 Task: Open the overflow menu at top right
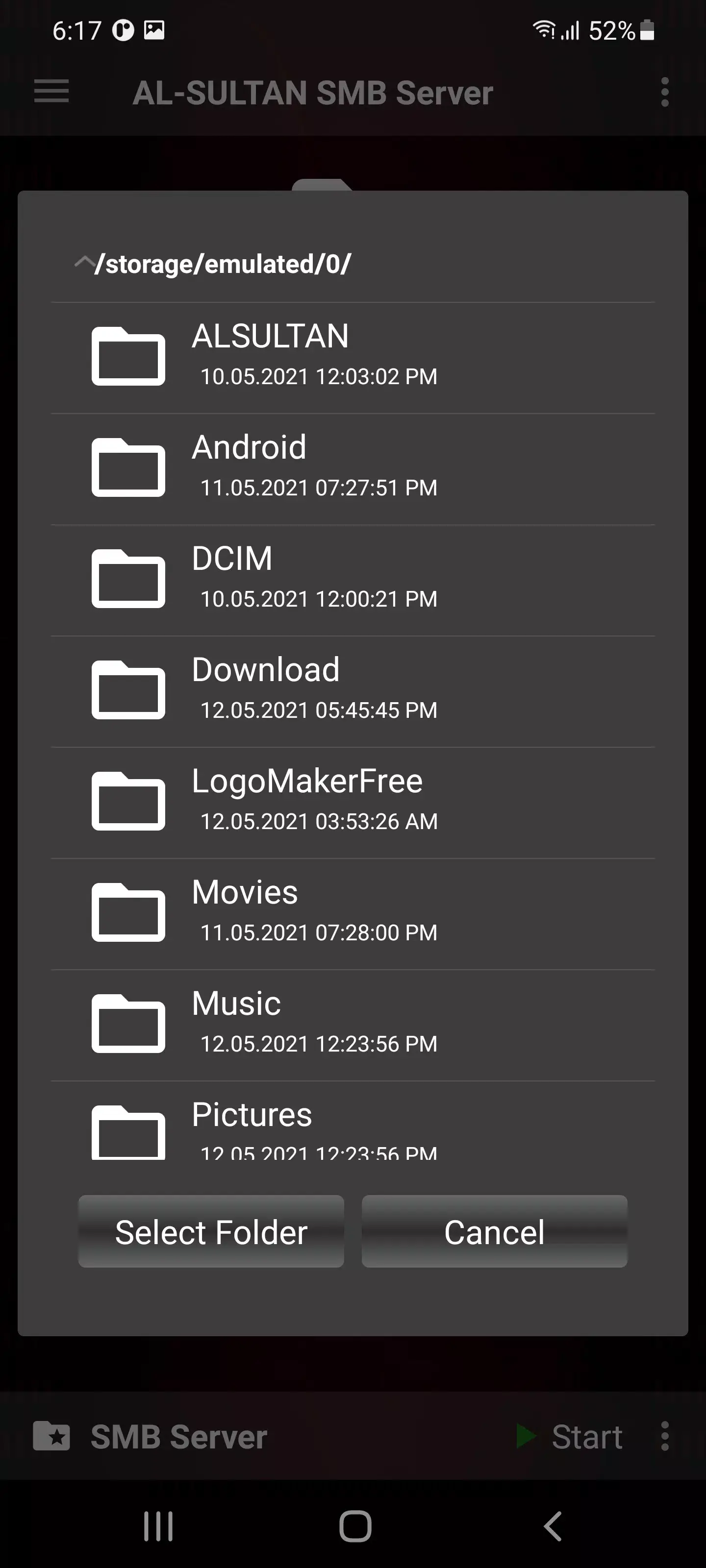click(x=664, y=91)
